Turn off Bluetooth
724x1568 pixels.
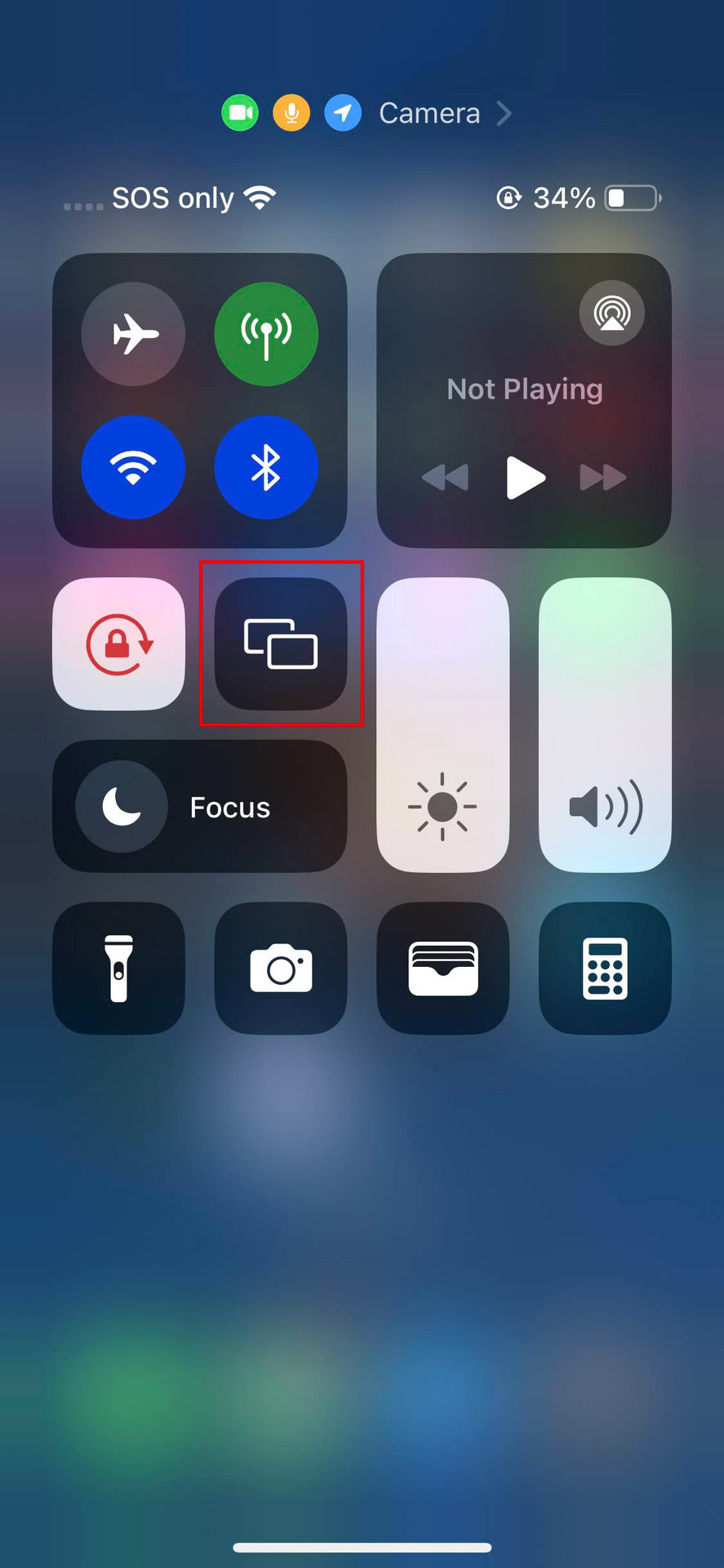266,467
